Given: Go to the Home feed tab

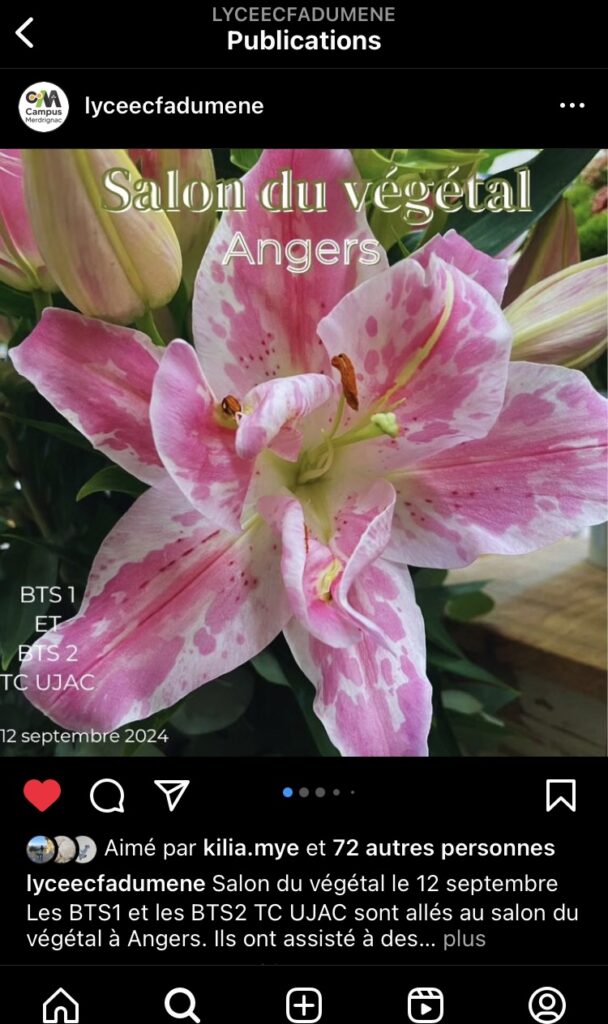Looking at the screenshot, I should point(61,1003).
